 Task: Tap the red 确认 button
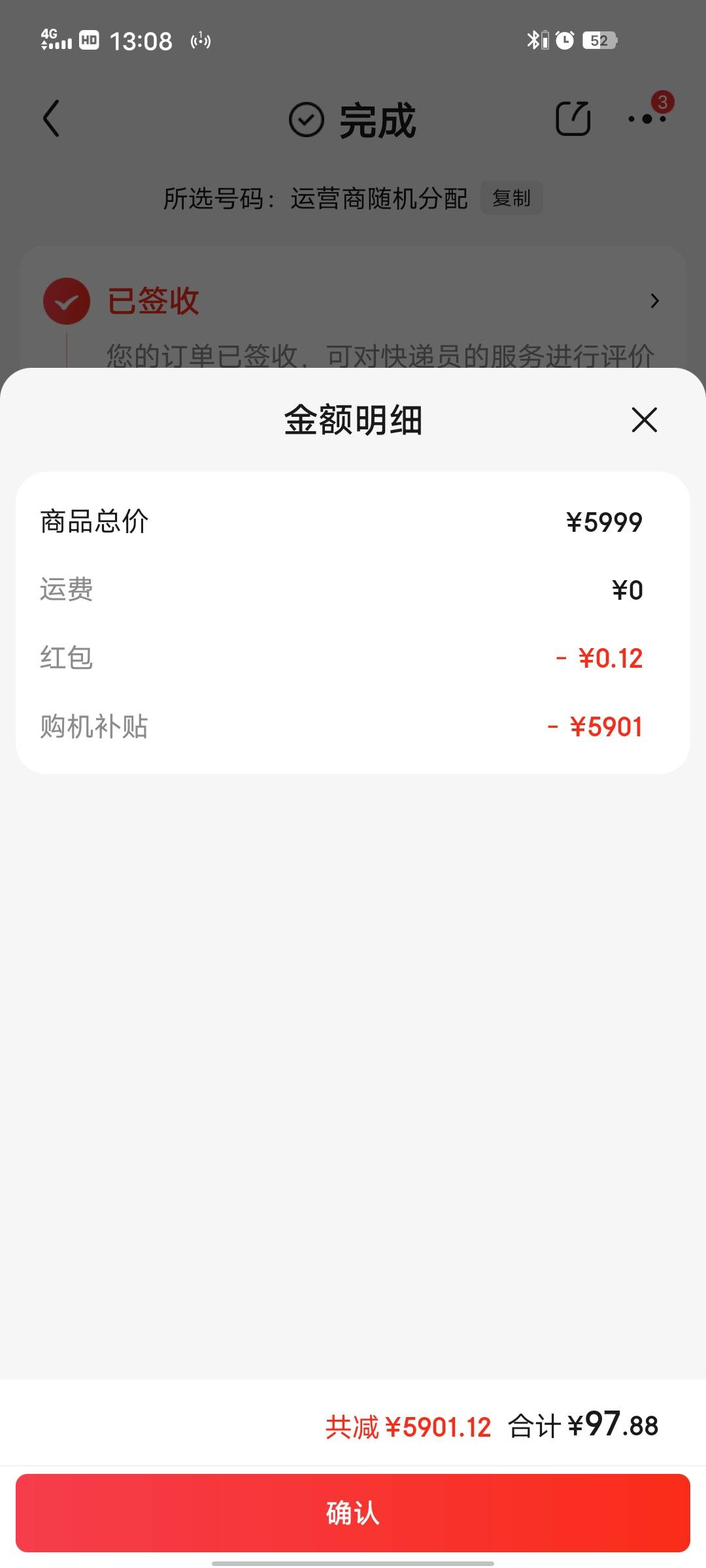[353, 1512]
